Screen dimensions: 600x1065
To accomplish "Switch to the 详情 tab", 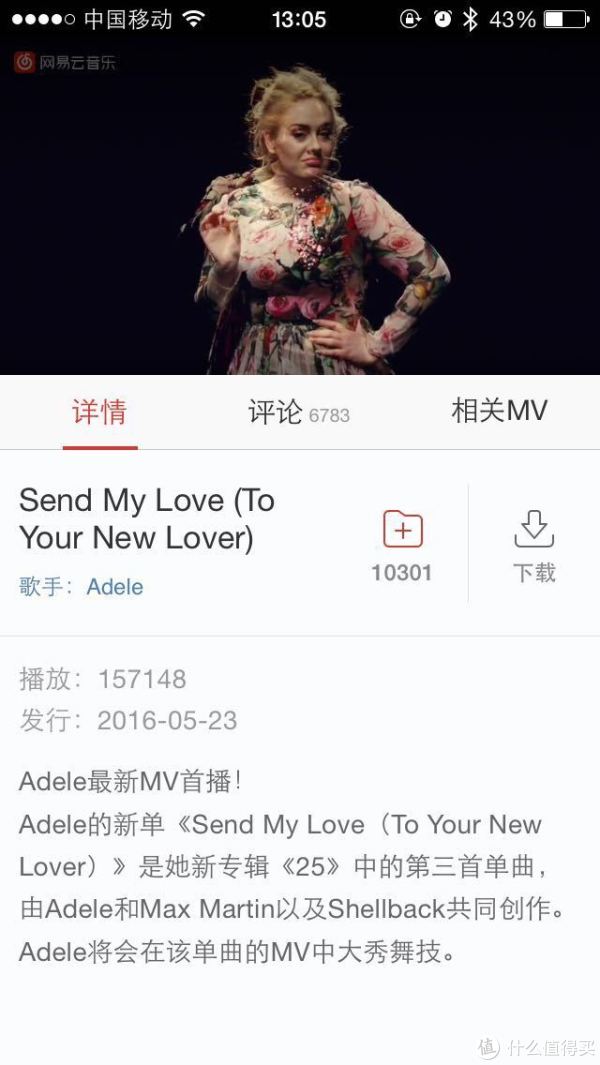I will (x=99, y=412).
